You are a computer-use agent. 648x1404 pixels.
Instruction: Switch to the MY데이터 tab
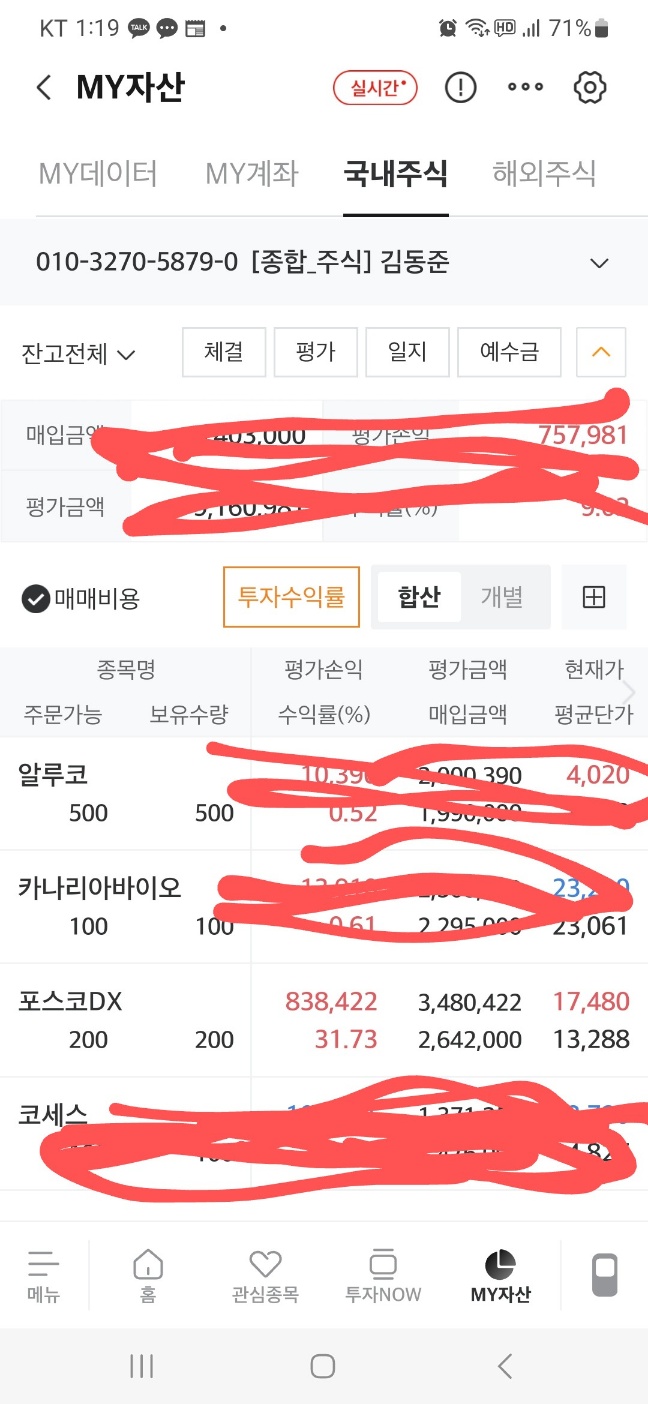pyautogui.click(x=98, y=174)
